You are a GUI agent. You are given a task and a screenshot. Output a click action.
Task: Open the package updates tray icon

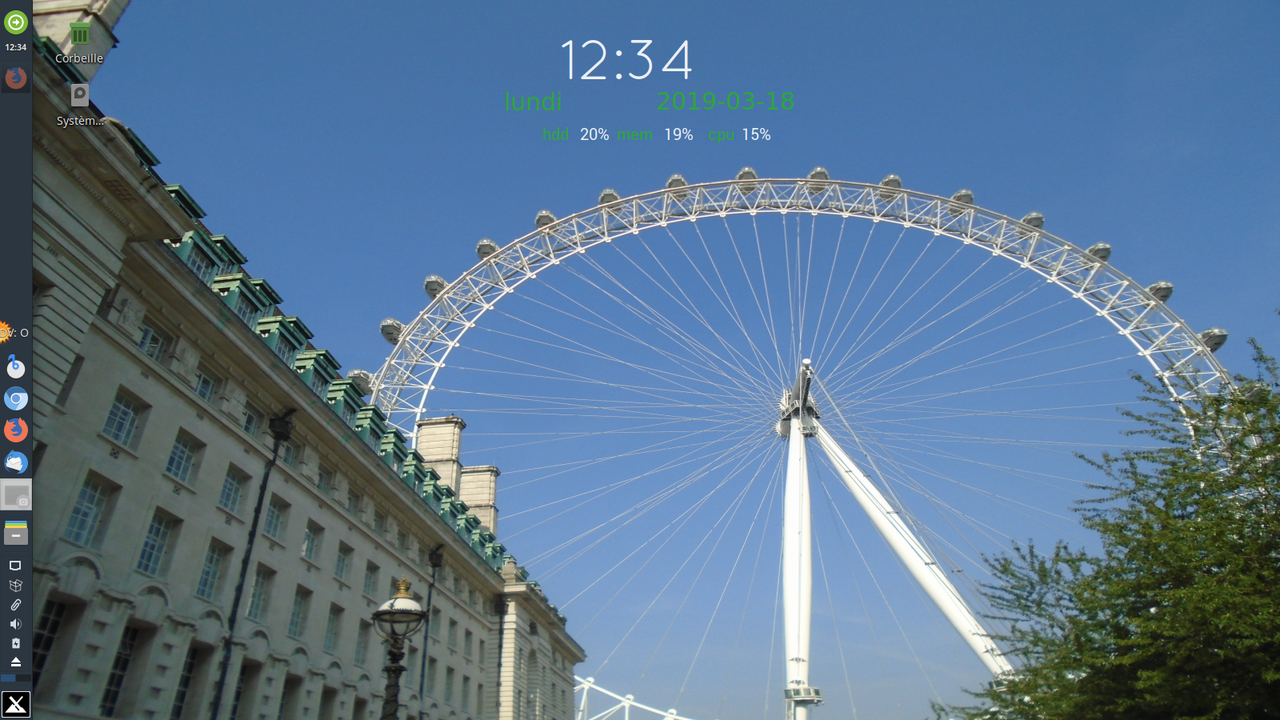tap(15, 586)
